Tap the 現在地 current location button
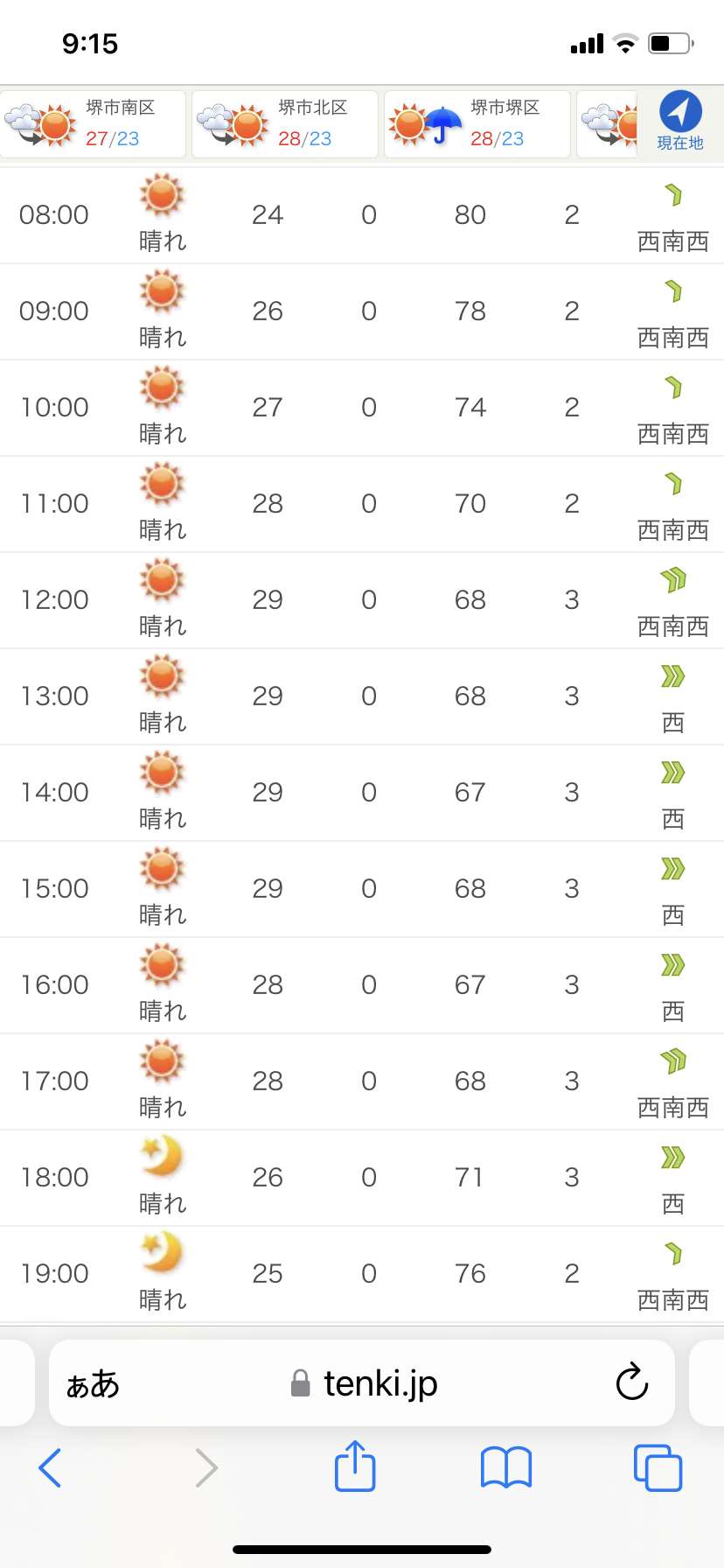Screen dimensions: 724x1568 point(680,122)
